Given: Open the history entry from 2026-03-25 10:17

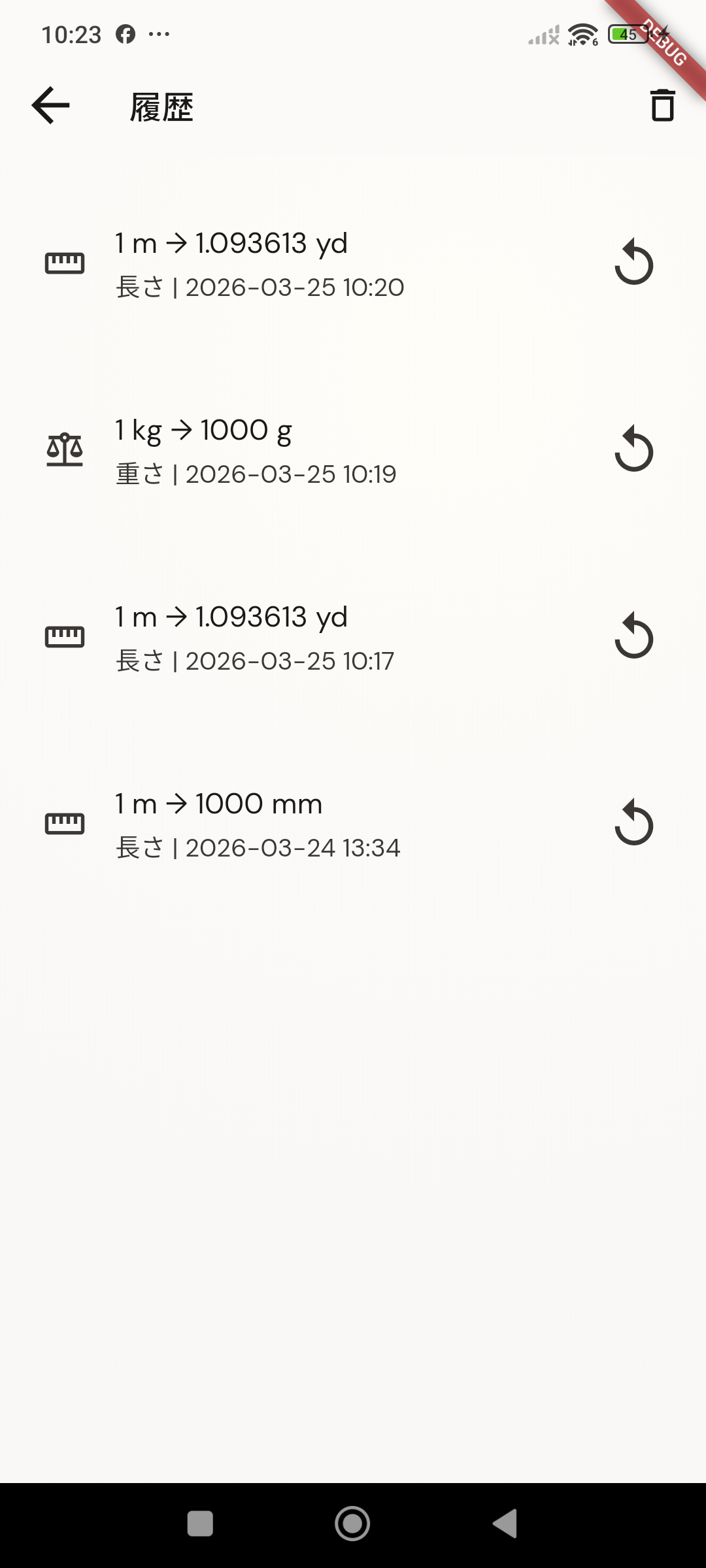Looking at the screenshot, I should click(x=294, y=638).
